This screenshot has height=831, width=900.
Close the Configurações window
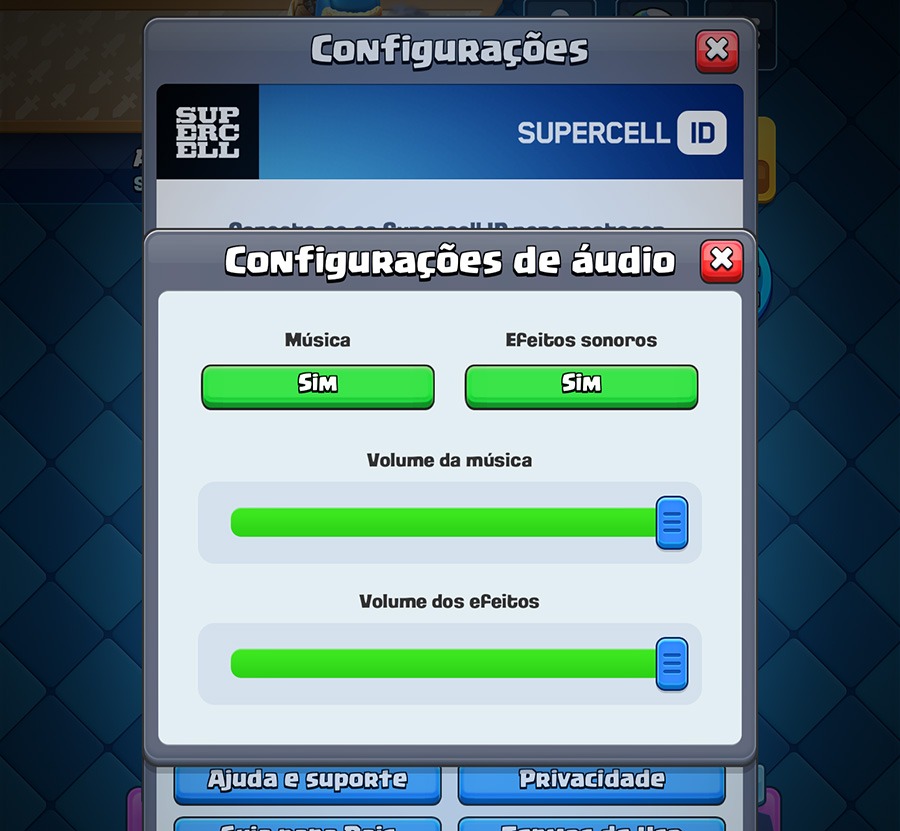(716, 50)
